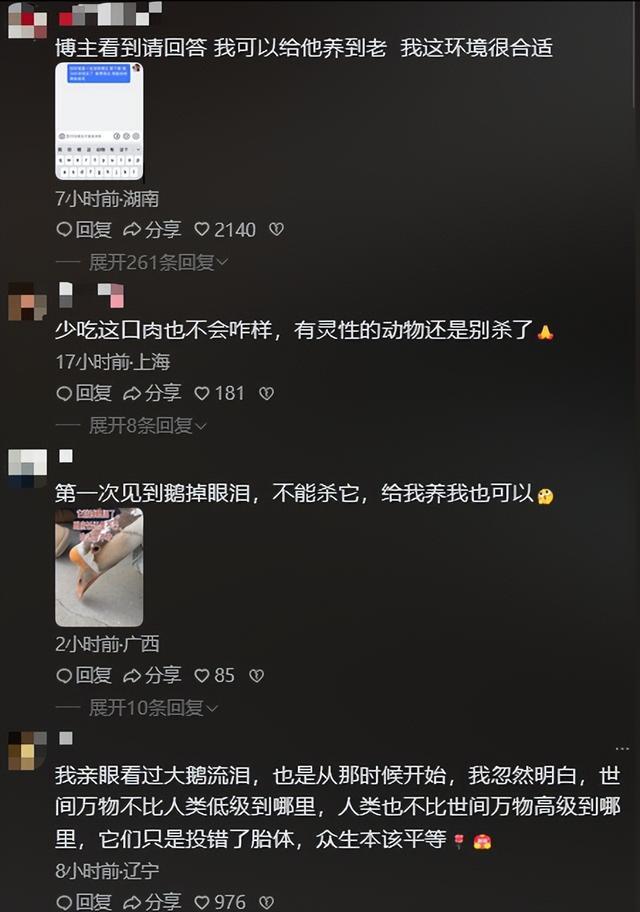Like the comment with 2140 likes
Image resolution: width=640 pixels, height=912 pixels.
[x=225, y=229]
